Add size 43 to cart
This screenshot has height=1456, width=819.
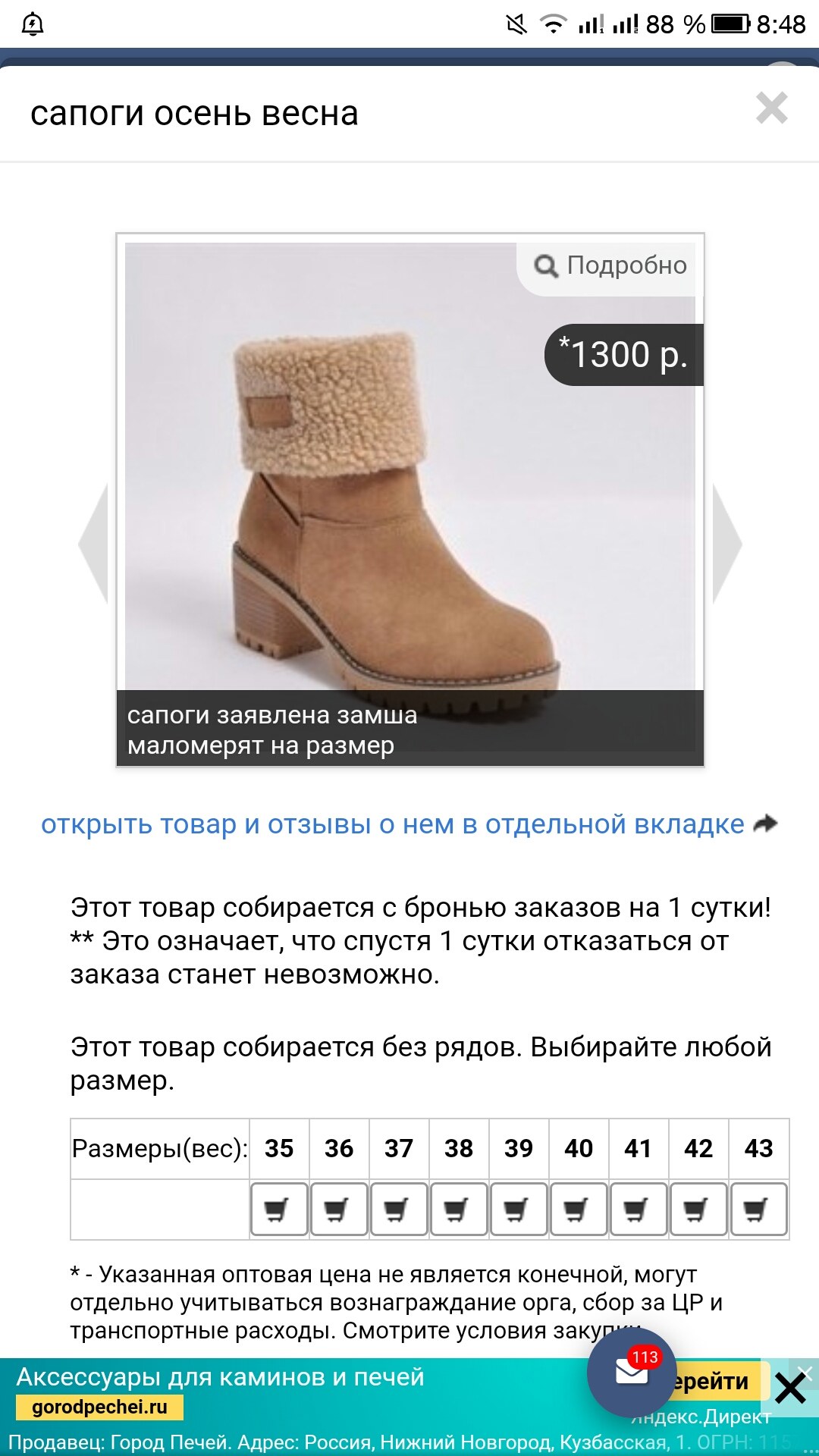click(758, 1209)
